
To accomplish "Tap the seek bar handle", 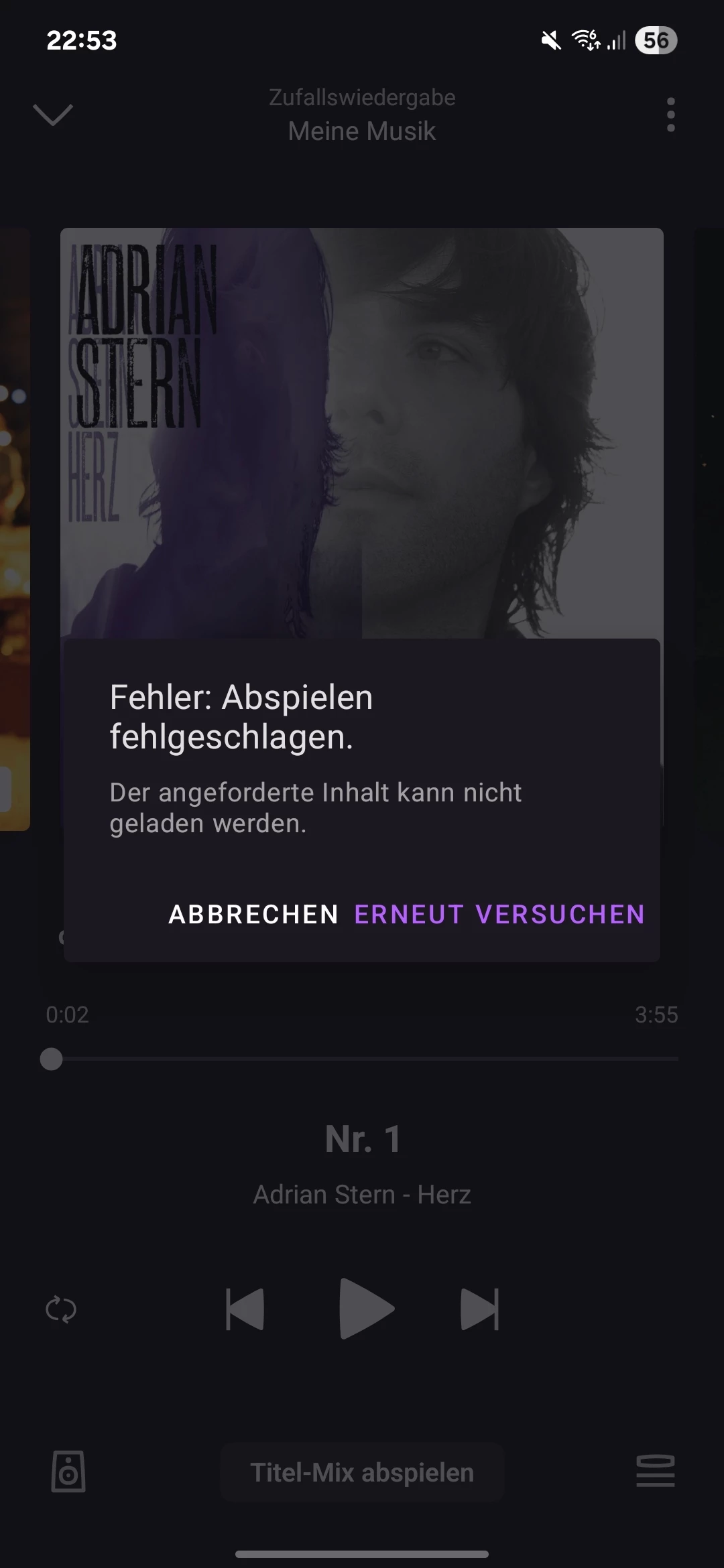I will click(x=51, y=1059).
